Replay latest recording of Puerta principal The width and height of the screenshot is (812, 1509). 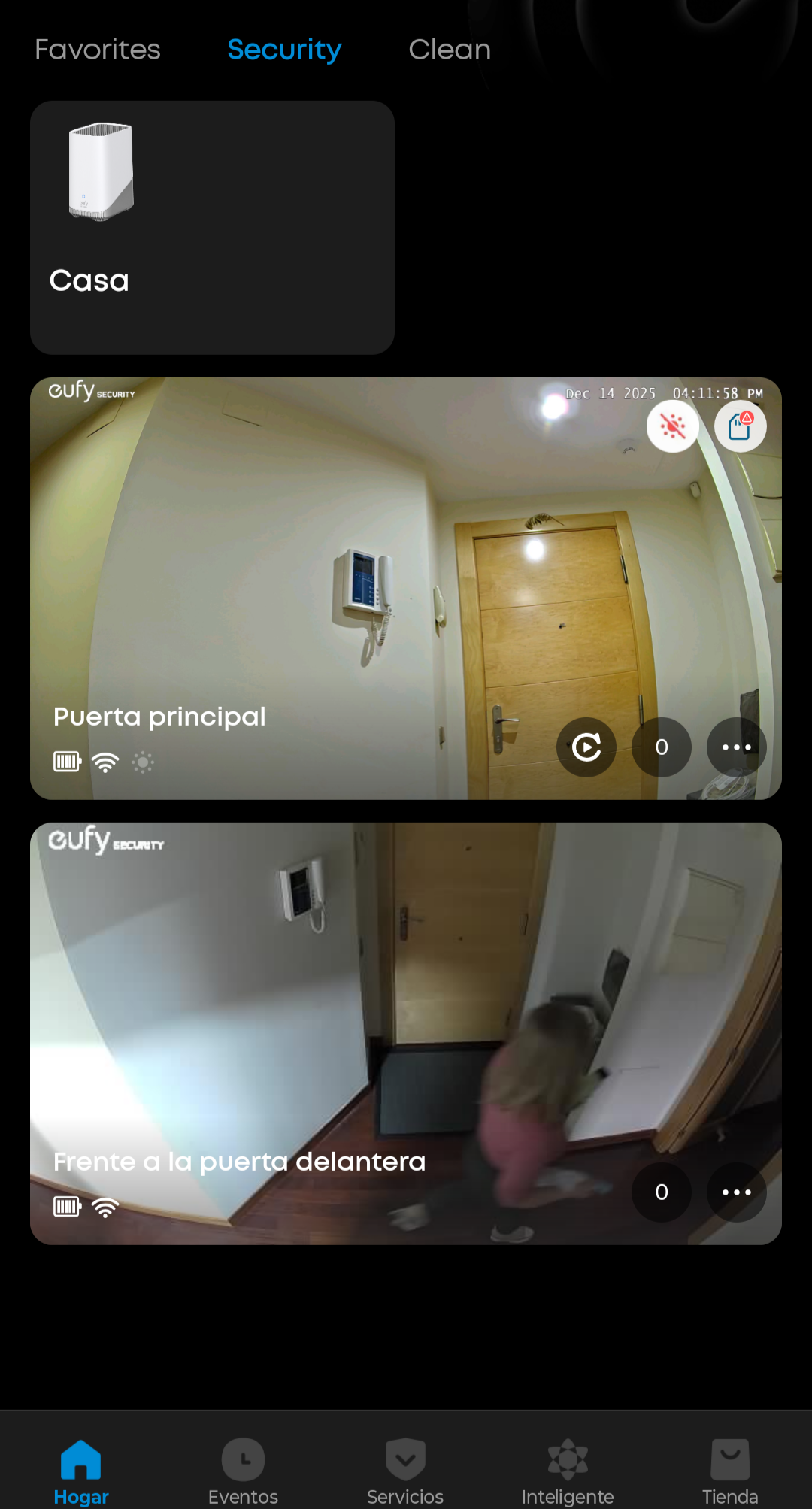pyautogui.click(x=586, y=747)
